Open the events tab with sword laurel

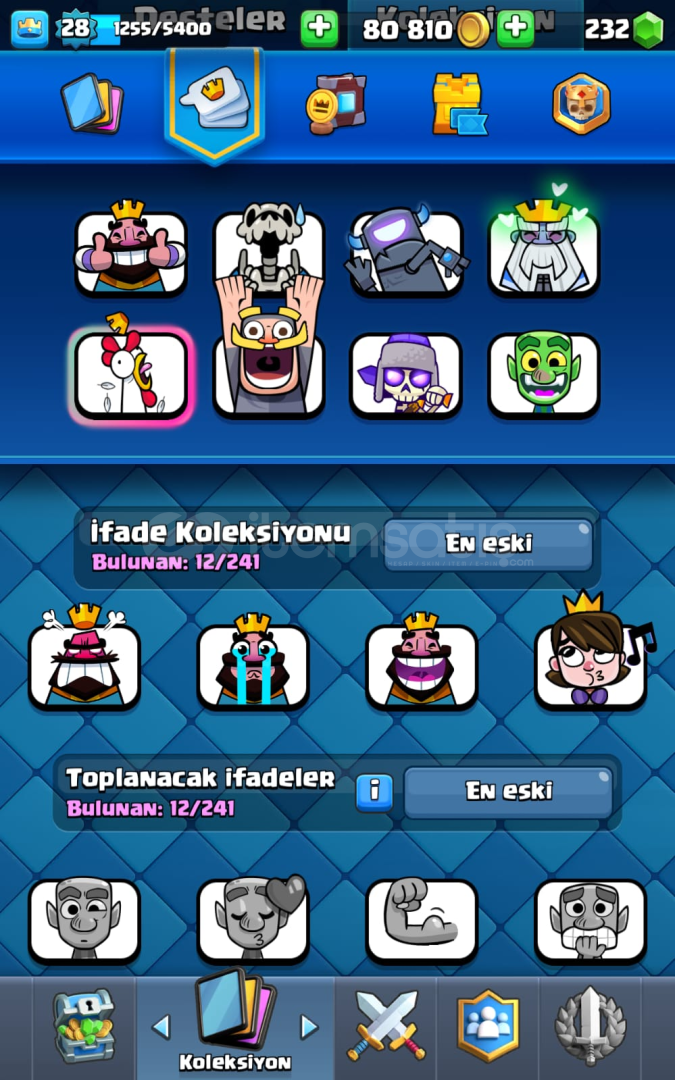click(x=590, y=1026)
